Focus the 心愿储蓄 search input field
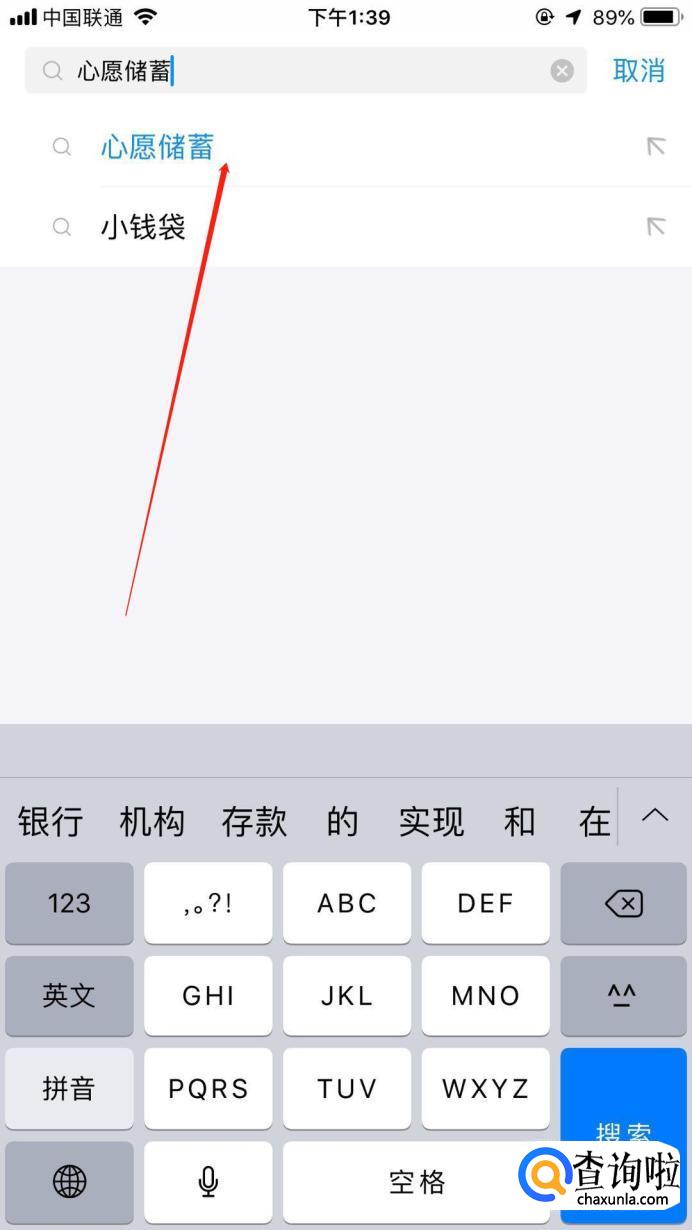The image size is (692, 1230). pos(300,71)
